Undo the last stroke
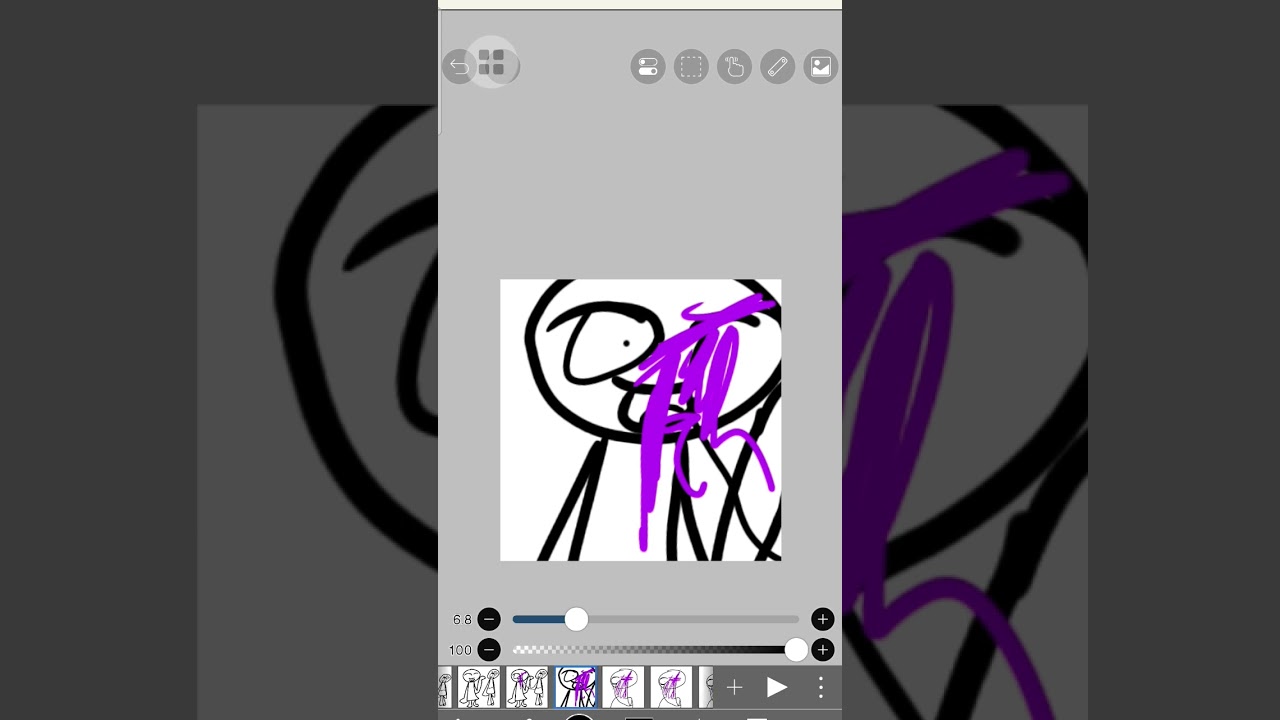Viewport: 1280px width, 720px height. (x=458, y=67)
